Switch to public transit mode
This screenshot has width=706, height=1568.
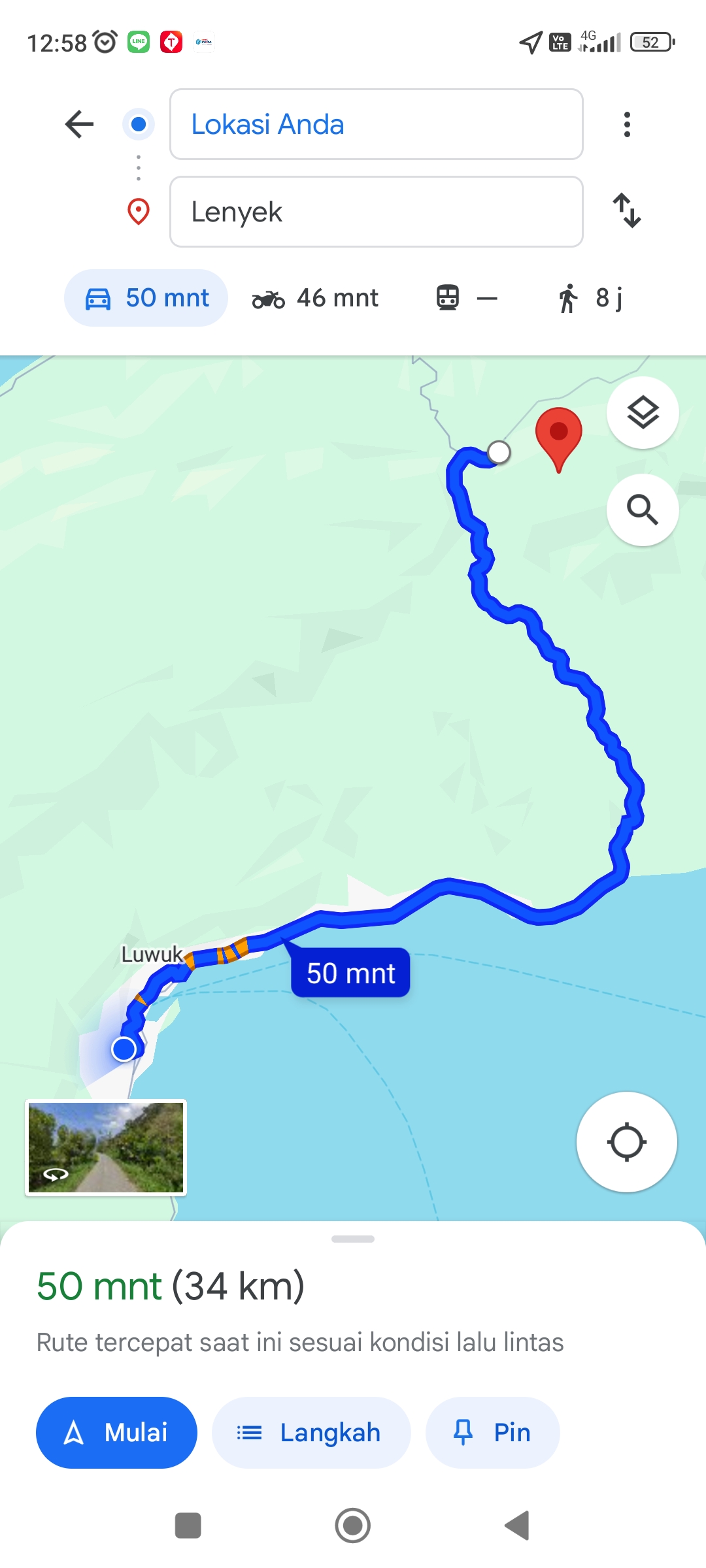pos(467,298)
